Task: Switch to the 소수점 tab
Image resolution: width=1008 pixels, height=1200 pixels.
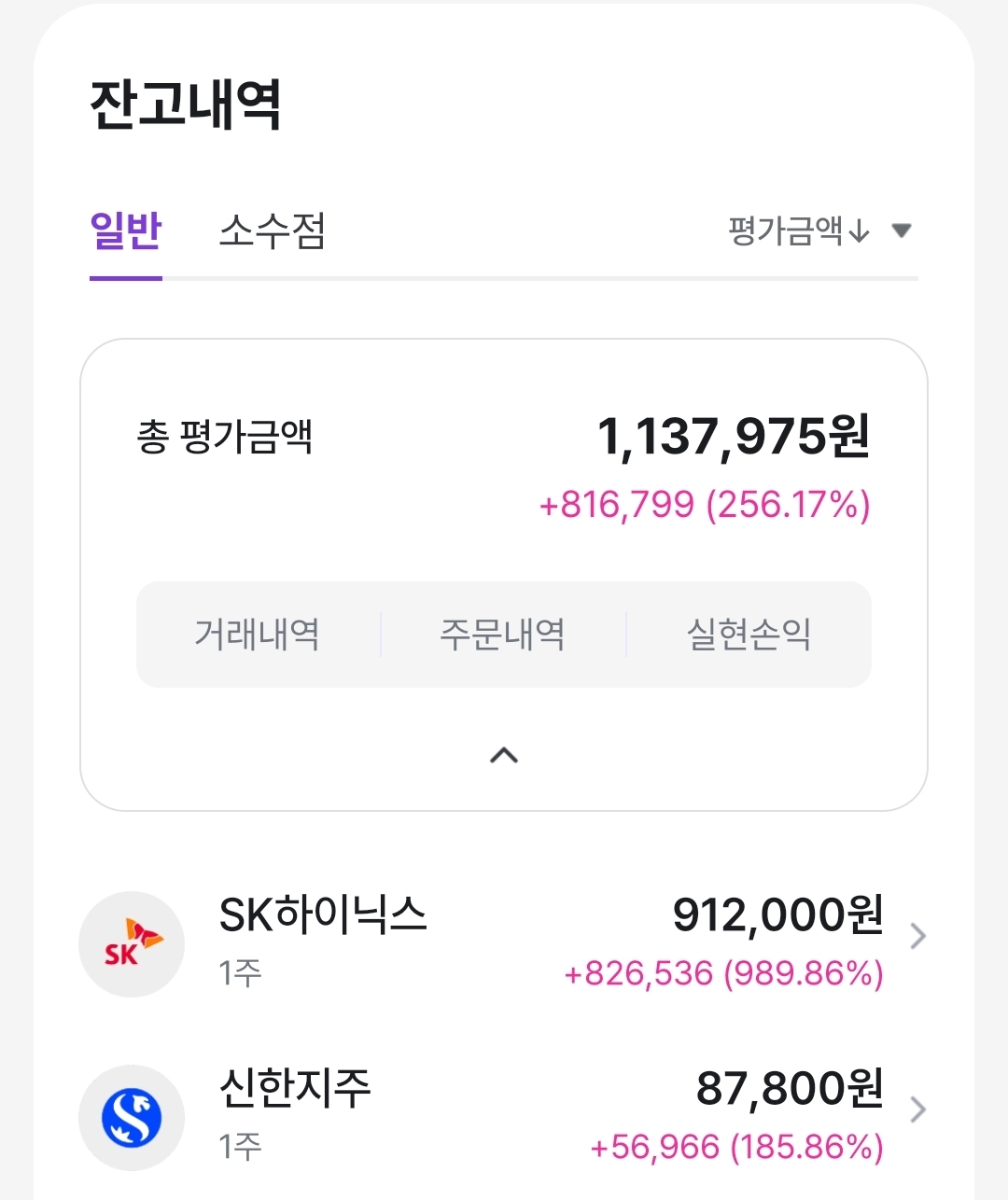Action: point(272,230)
